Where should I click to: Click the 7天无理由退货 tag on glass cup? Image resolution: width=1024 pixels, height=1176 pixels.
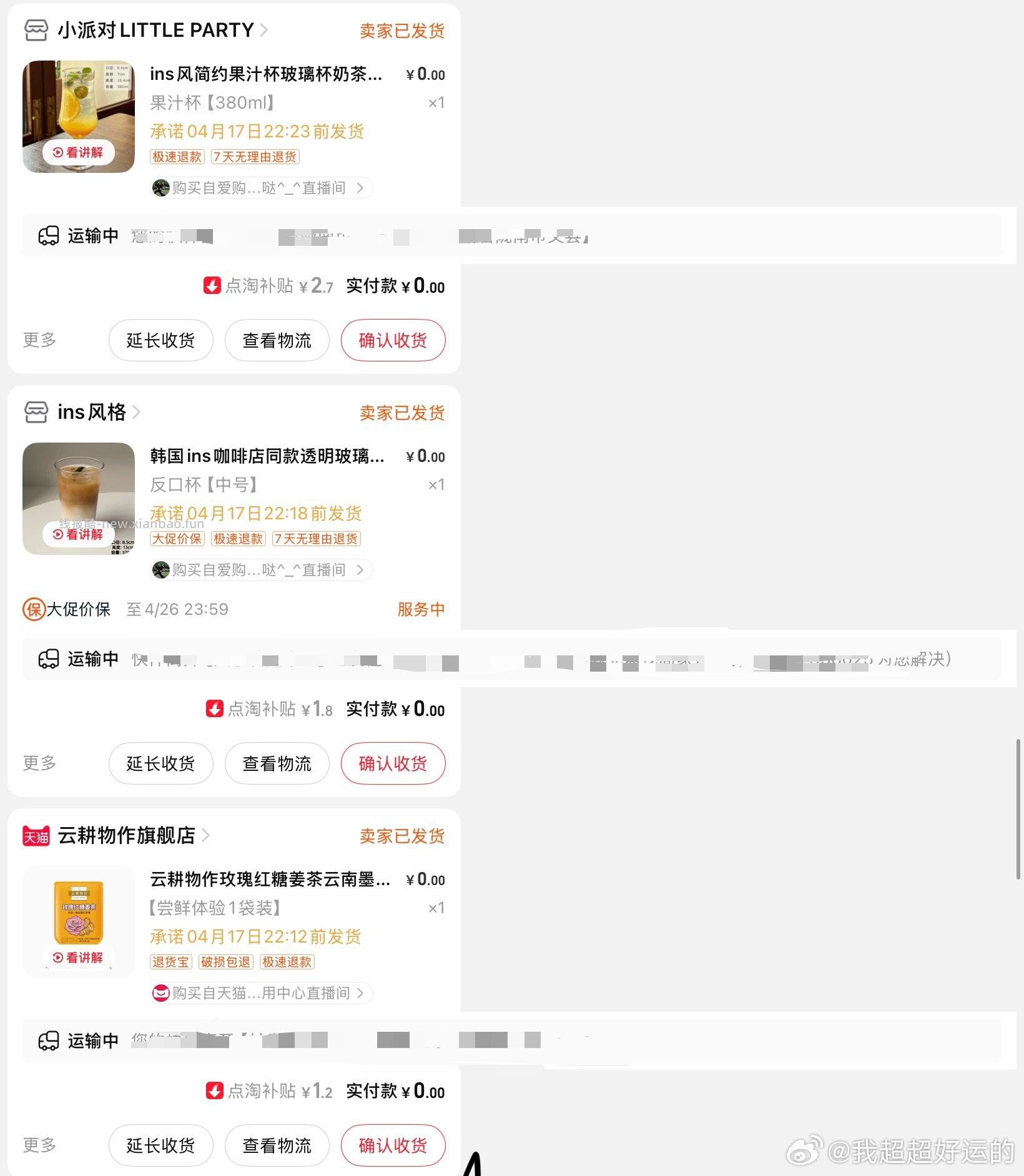coord(316,539)
